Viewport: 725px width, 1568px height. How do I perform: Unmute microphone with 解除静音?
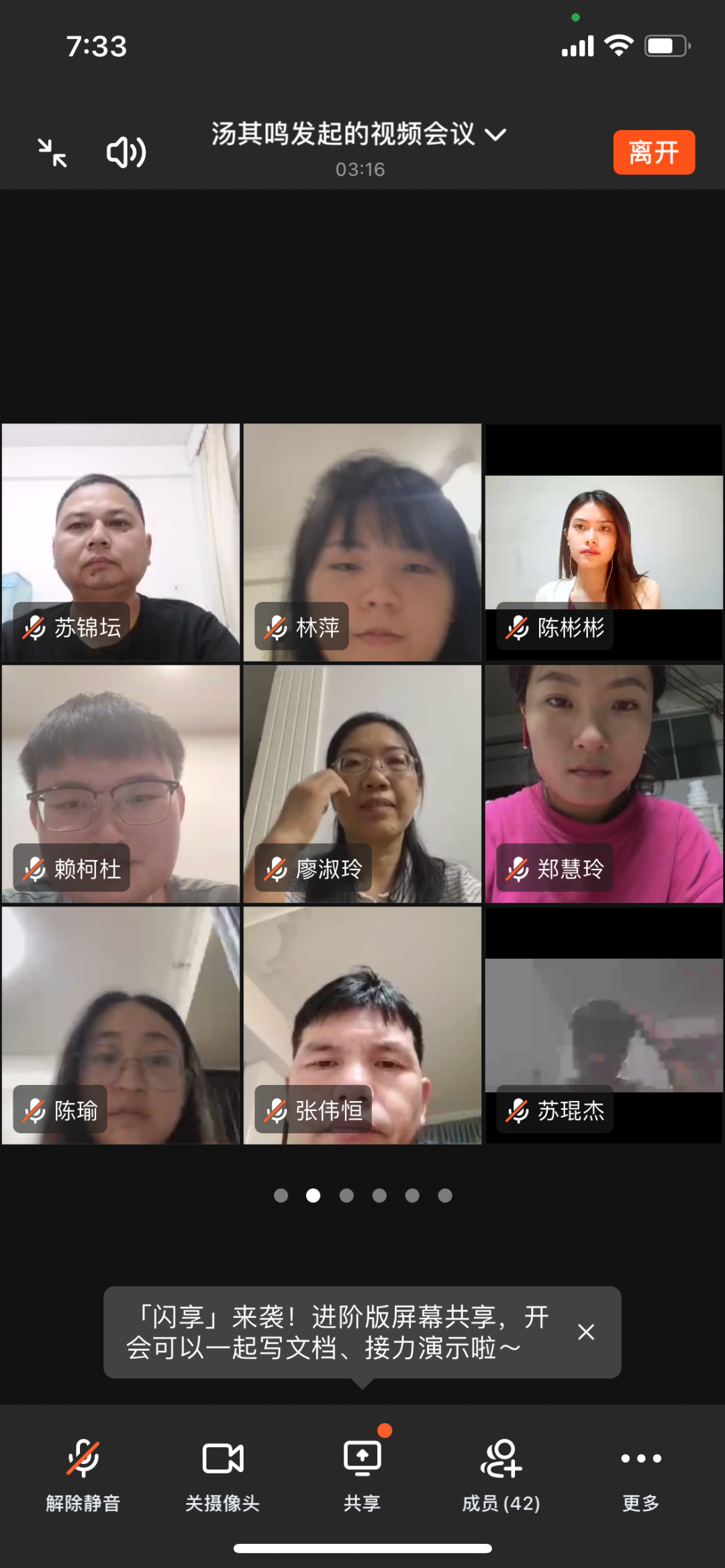tap(83, 1473)
